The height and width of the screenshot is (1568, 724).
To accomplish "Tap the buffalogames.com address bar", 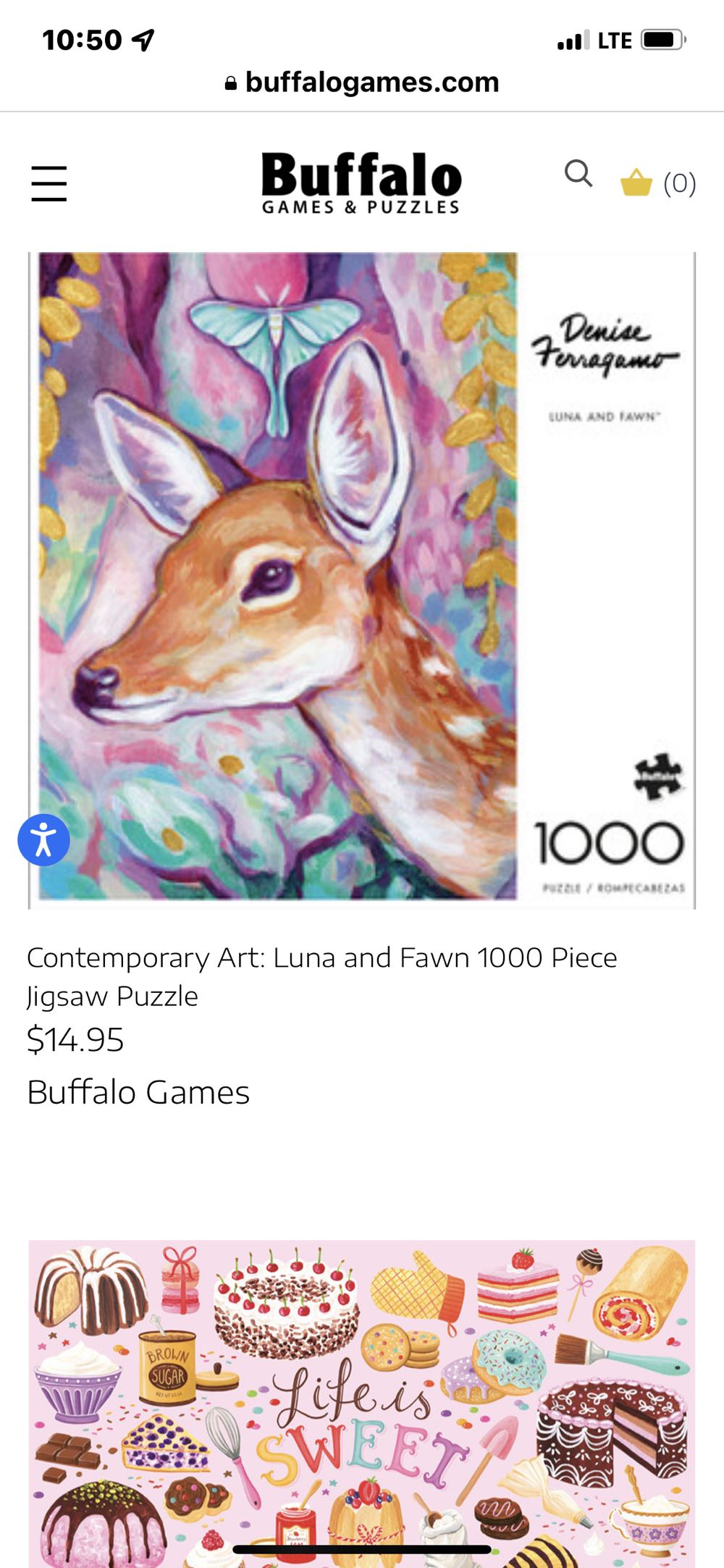I will point(362,83).
